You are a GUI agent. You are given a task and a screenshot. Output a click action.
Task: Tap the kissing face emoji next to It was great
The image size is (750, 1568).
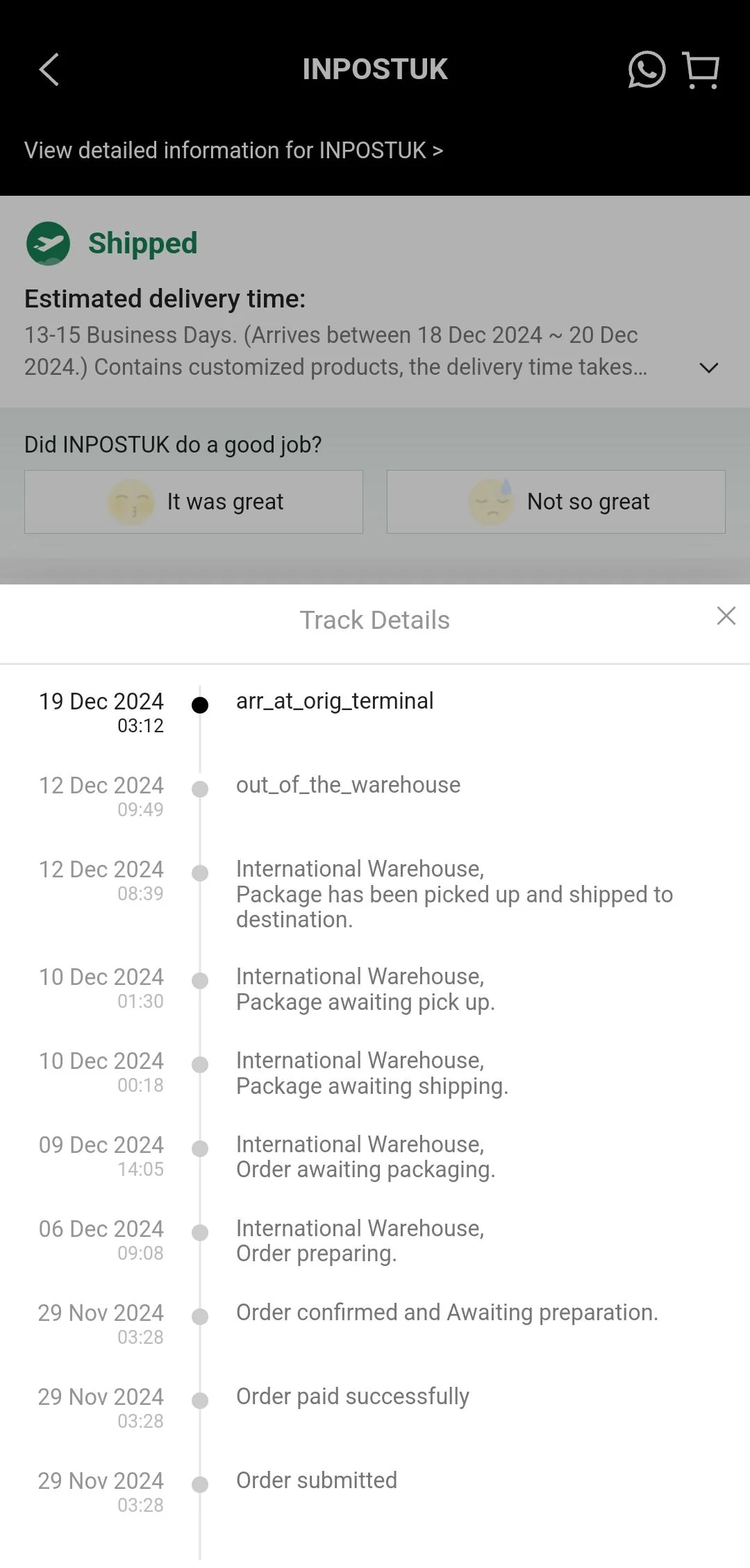pyautogui.click(x=132, y=502)
